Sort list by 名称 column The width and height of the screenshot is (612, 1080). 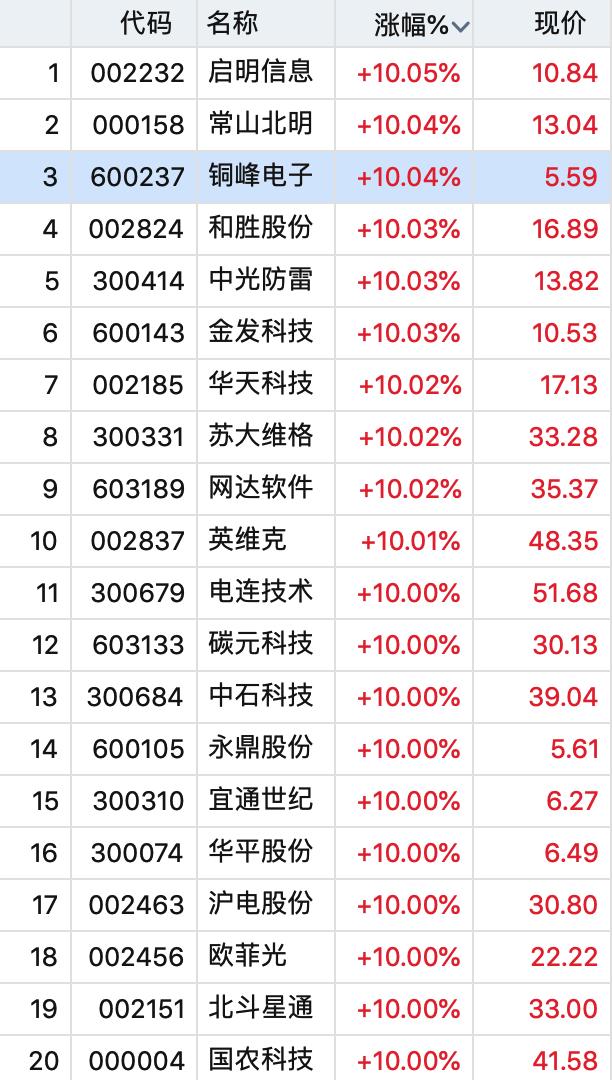click(x=232, y=24)
